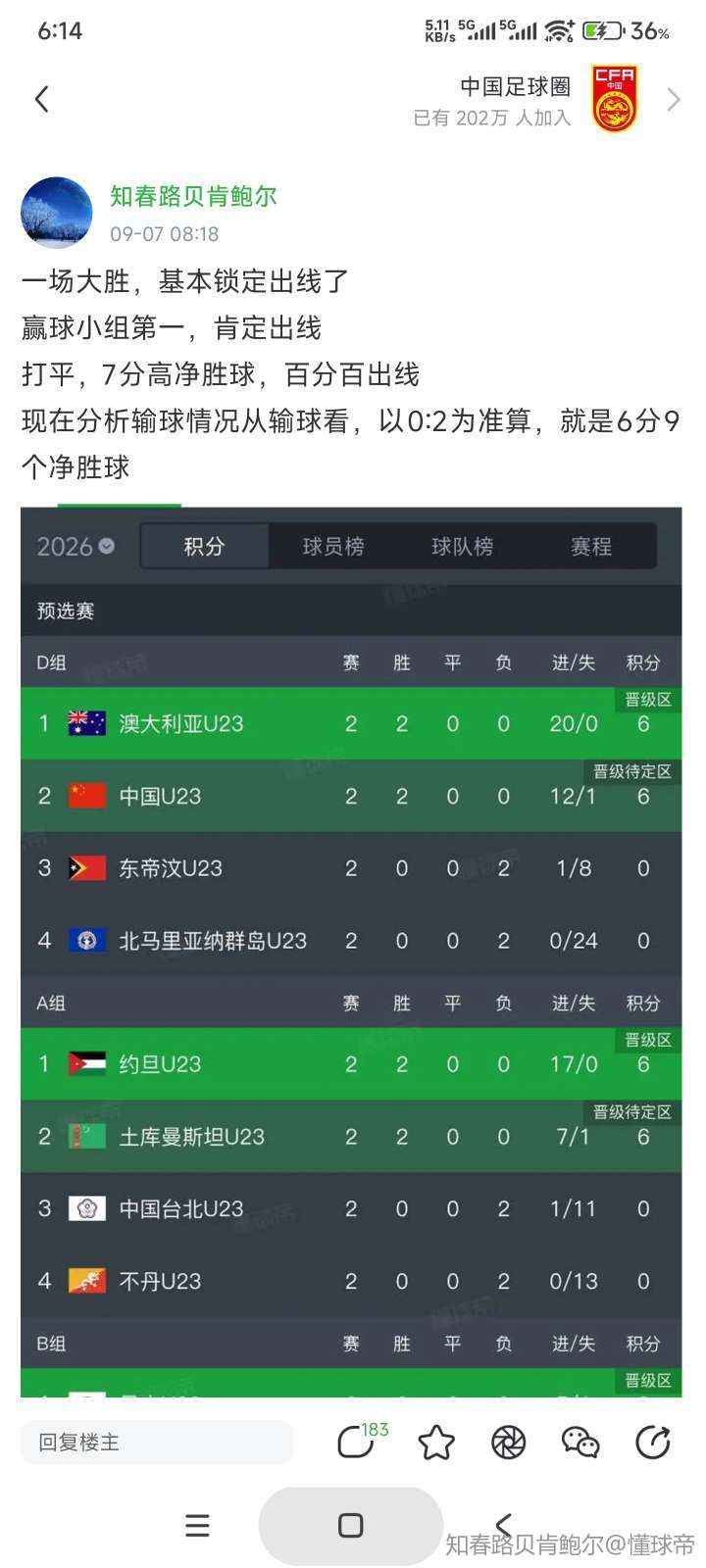This screenshot has height=1568, width=706.
Task: Tap the system home button
Action: (350, 1525)
